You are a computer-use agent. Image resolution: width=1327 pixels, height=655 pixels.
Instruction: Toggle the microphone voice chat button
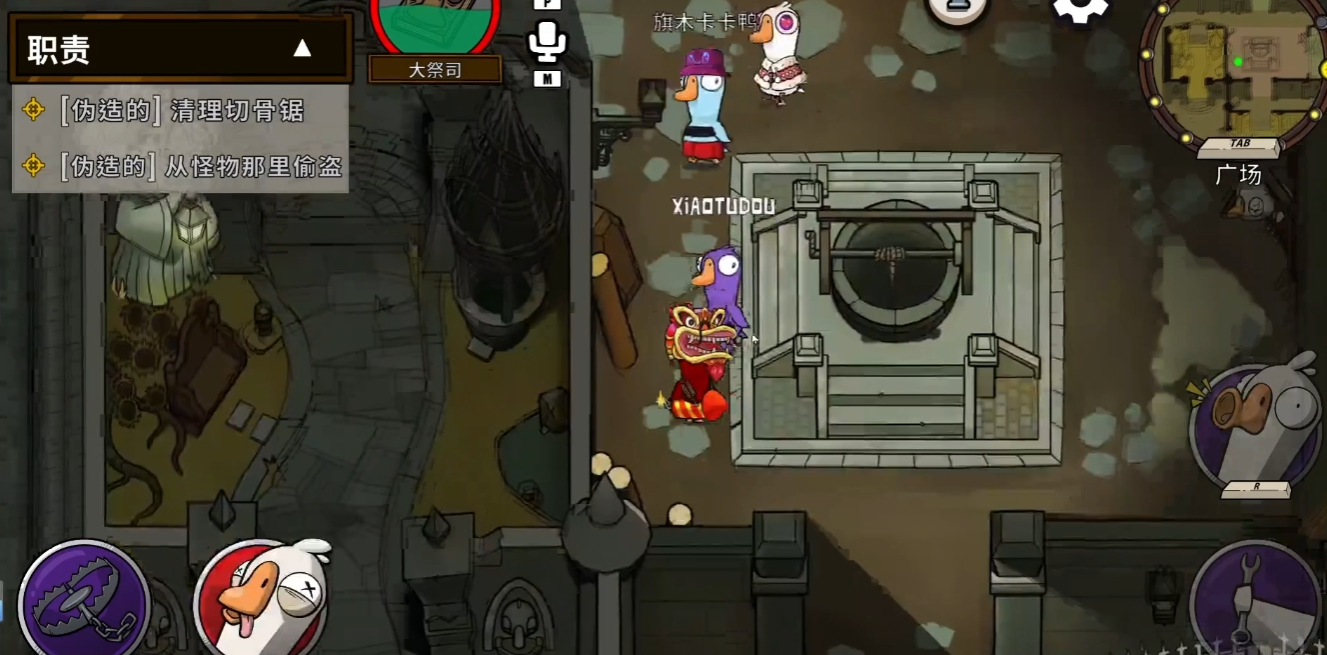pyautogui.click(x=546, y=42)
